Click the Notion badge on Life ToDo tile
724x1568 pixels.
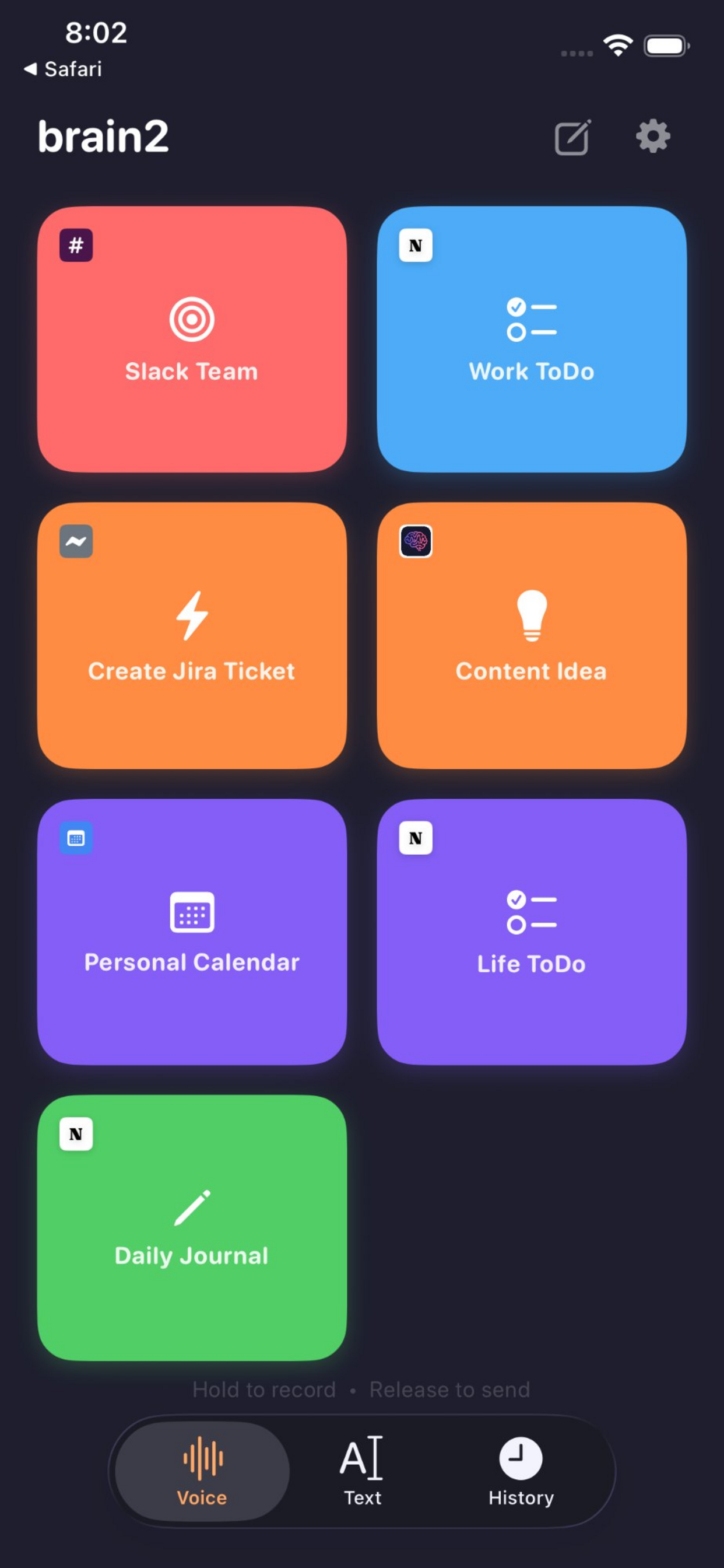click(416, 838)
